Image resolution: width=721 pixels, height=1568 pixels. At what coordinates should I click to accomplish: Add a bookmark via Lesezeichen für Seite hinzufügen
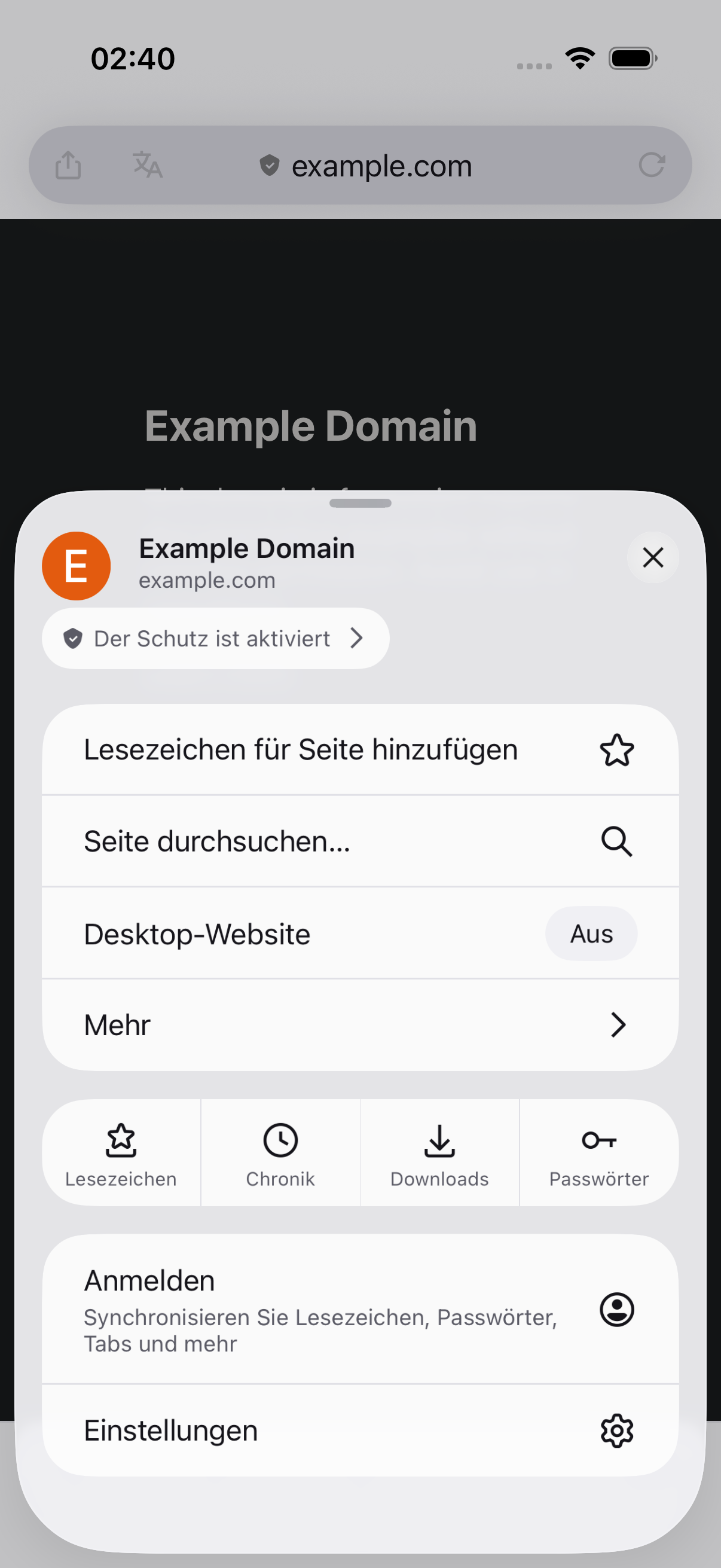coord(360,749)
